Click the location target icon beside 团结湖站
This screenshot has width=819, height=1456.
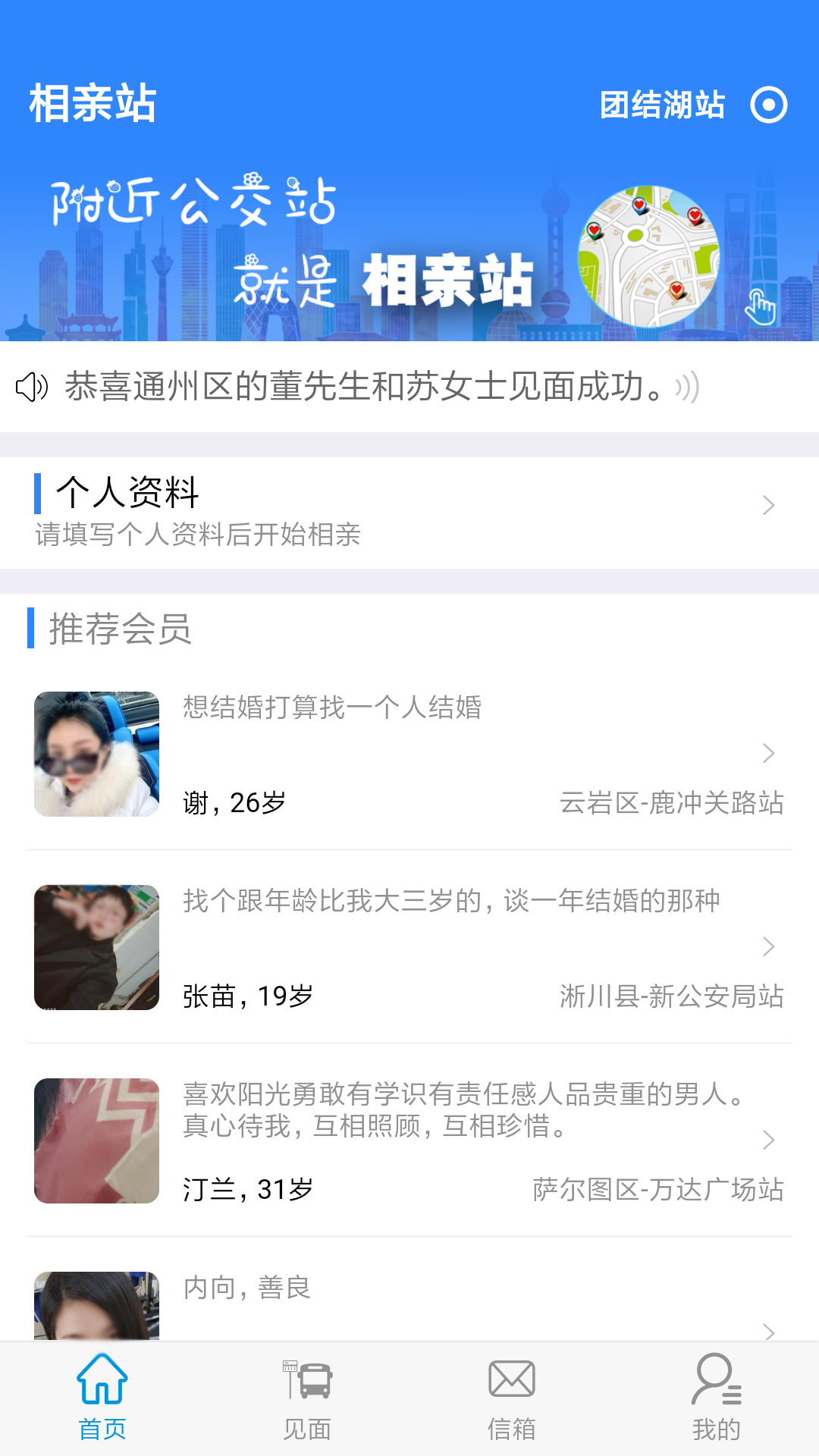(769, 105)
